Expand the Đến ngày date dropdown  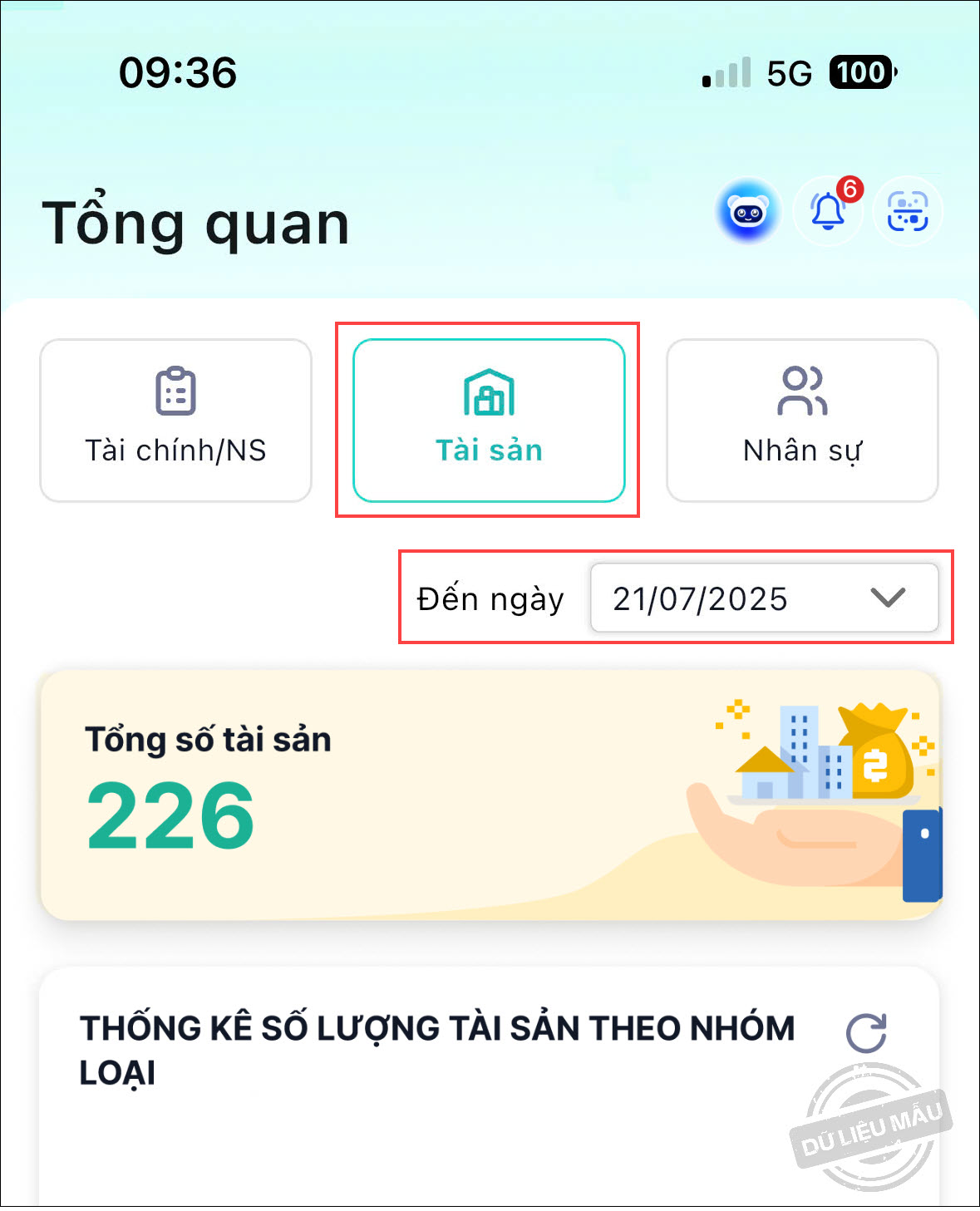pos(764,598)
